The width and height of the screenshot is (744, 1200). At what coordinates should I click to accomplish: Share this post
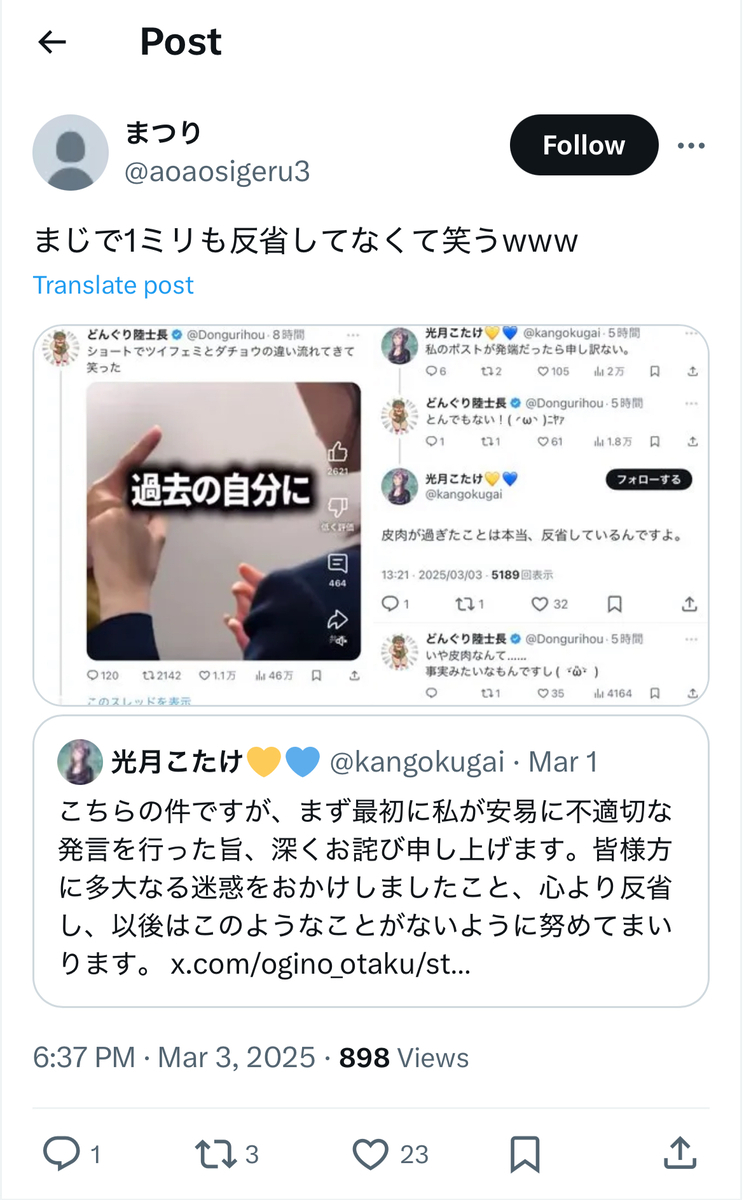[679, 1154]
